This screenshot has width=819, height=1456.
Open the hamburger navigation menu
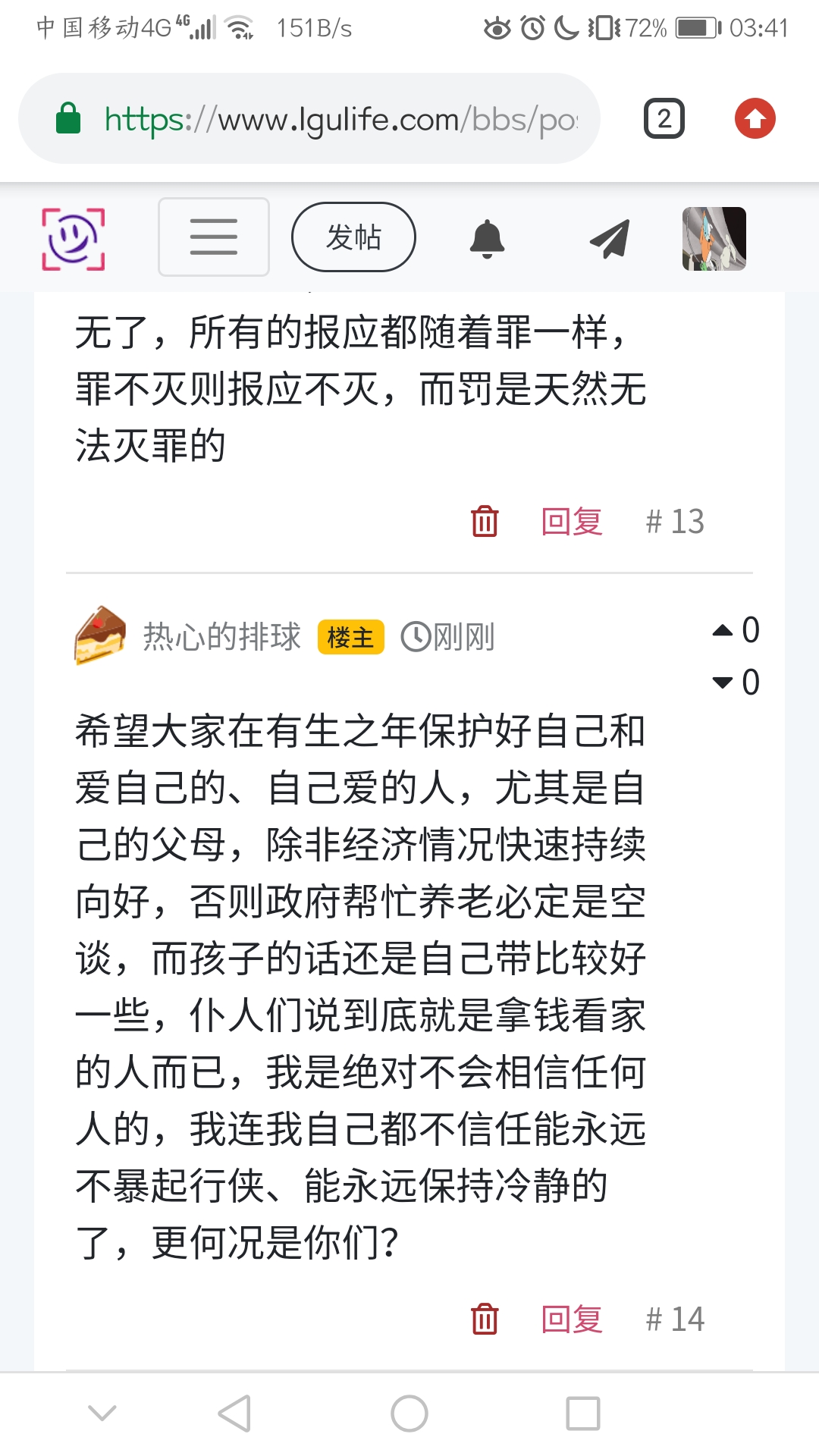click(x=213, y=237)
